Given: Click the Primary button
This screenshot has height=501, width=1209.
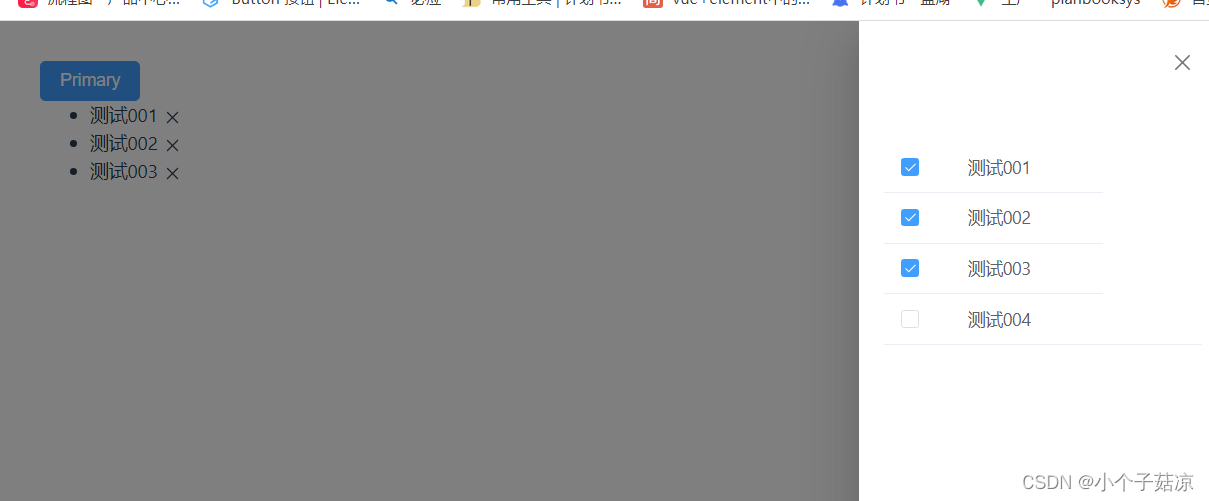Looking at the screenshot, I should pos(90,80).
